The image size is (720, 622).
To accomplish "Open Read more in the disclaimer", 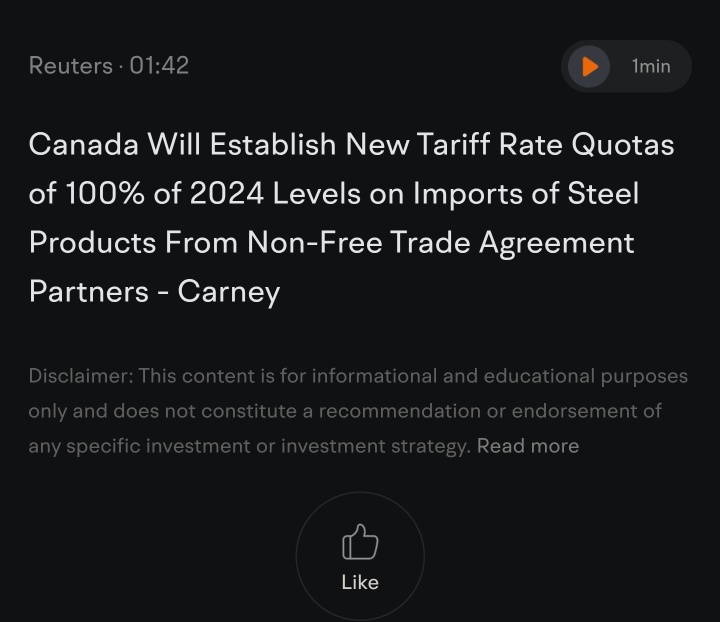I will [x=527, y=446].
